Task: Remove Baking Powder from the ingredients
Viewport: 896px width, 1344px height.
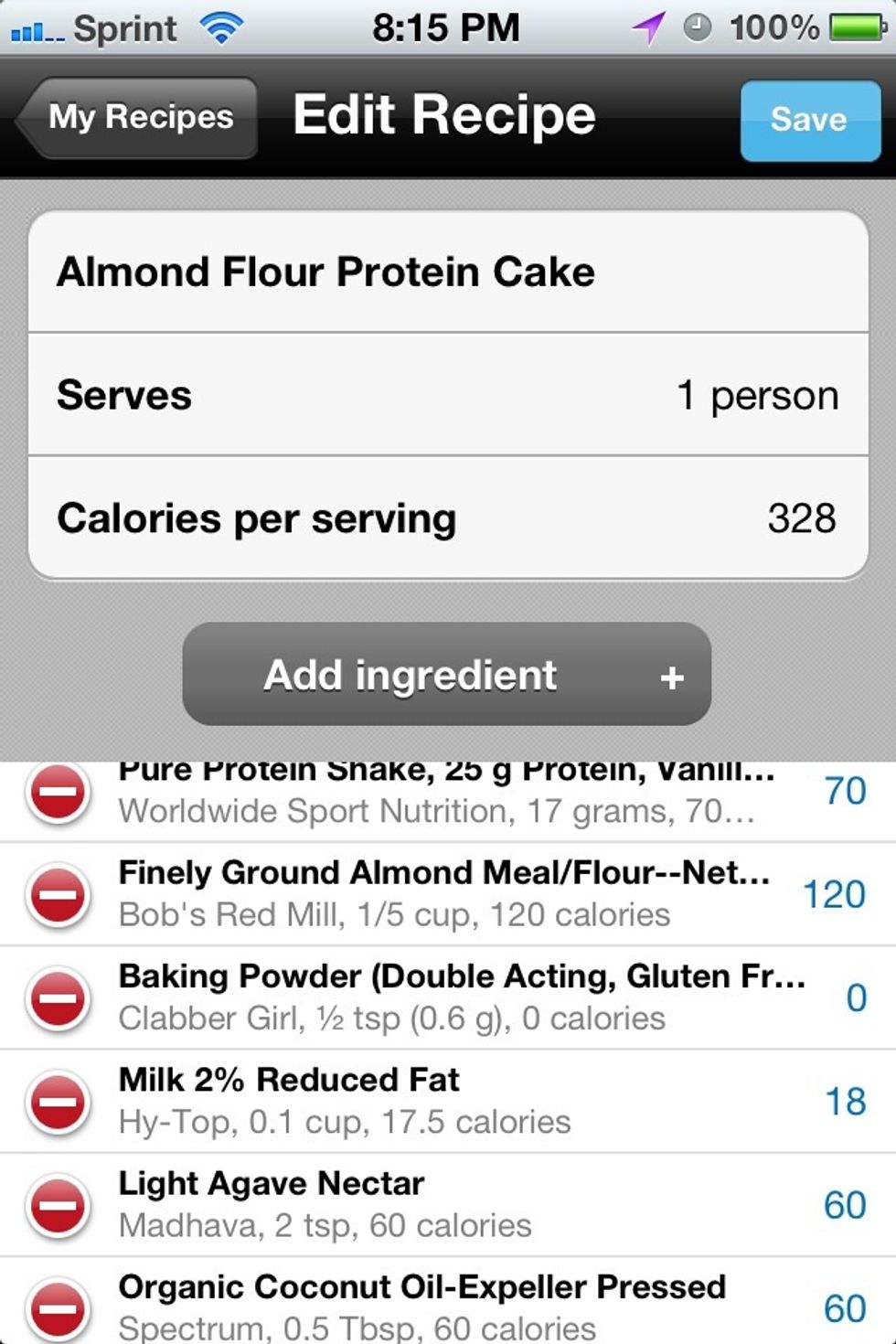Action: (59, 997)
